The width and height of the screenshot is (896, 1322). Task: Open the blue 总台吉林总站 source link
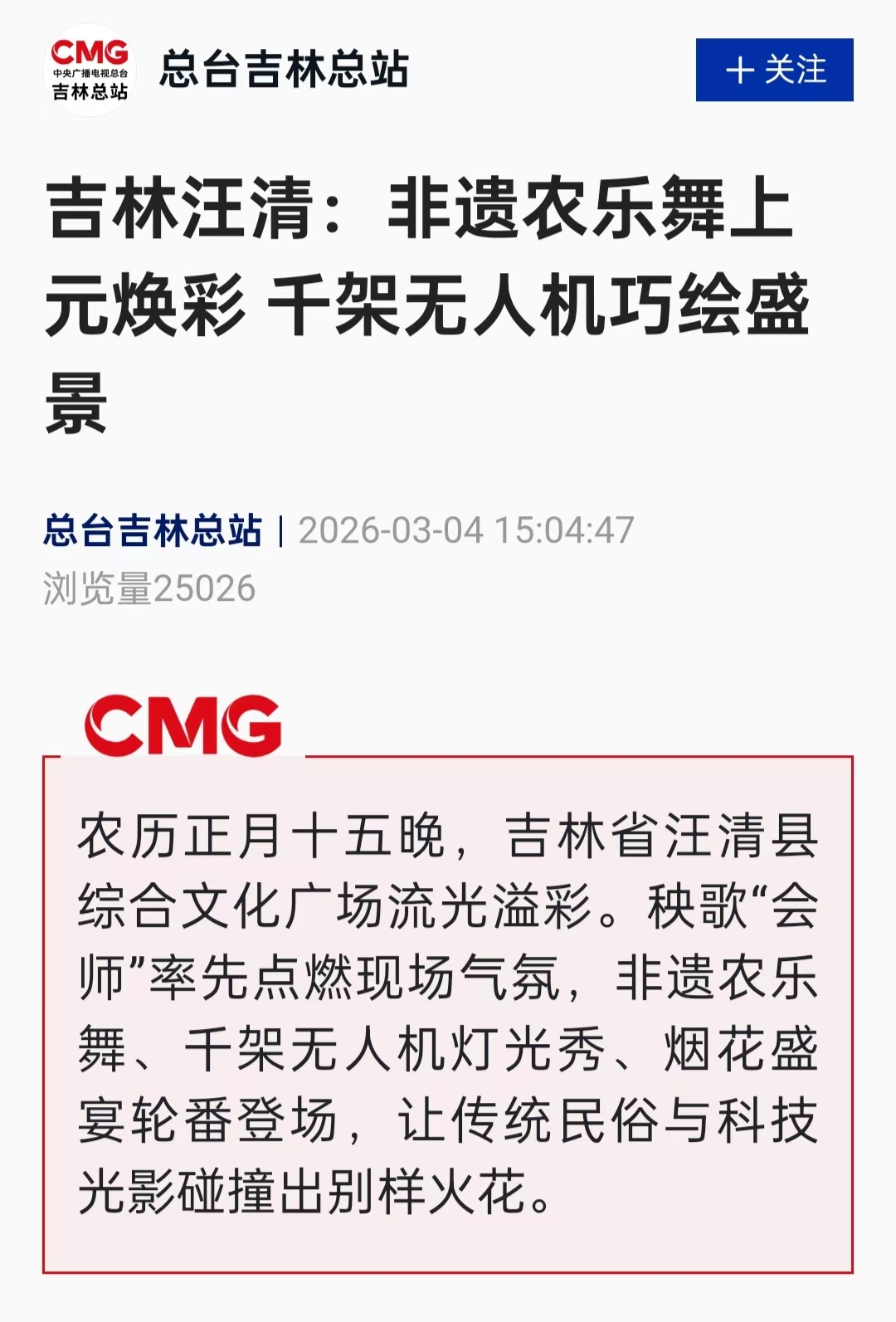(153, 530)
